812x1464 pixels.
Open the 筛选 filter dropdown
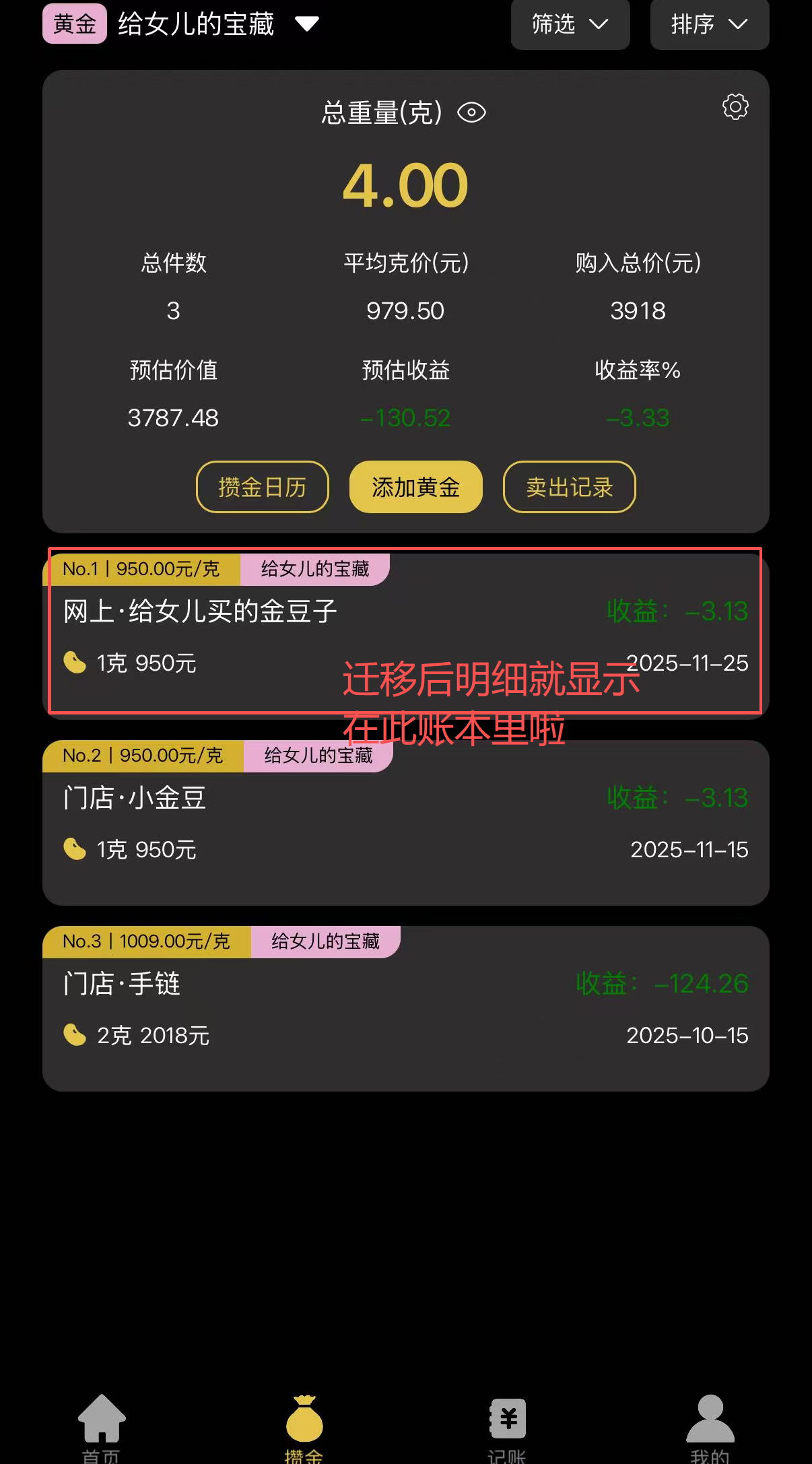570,24
